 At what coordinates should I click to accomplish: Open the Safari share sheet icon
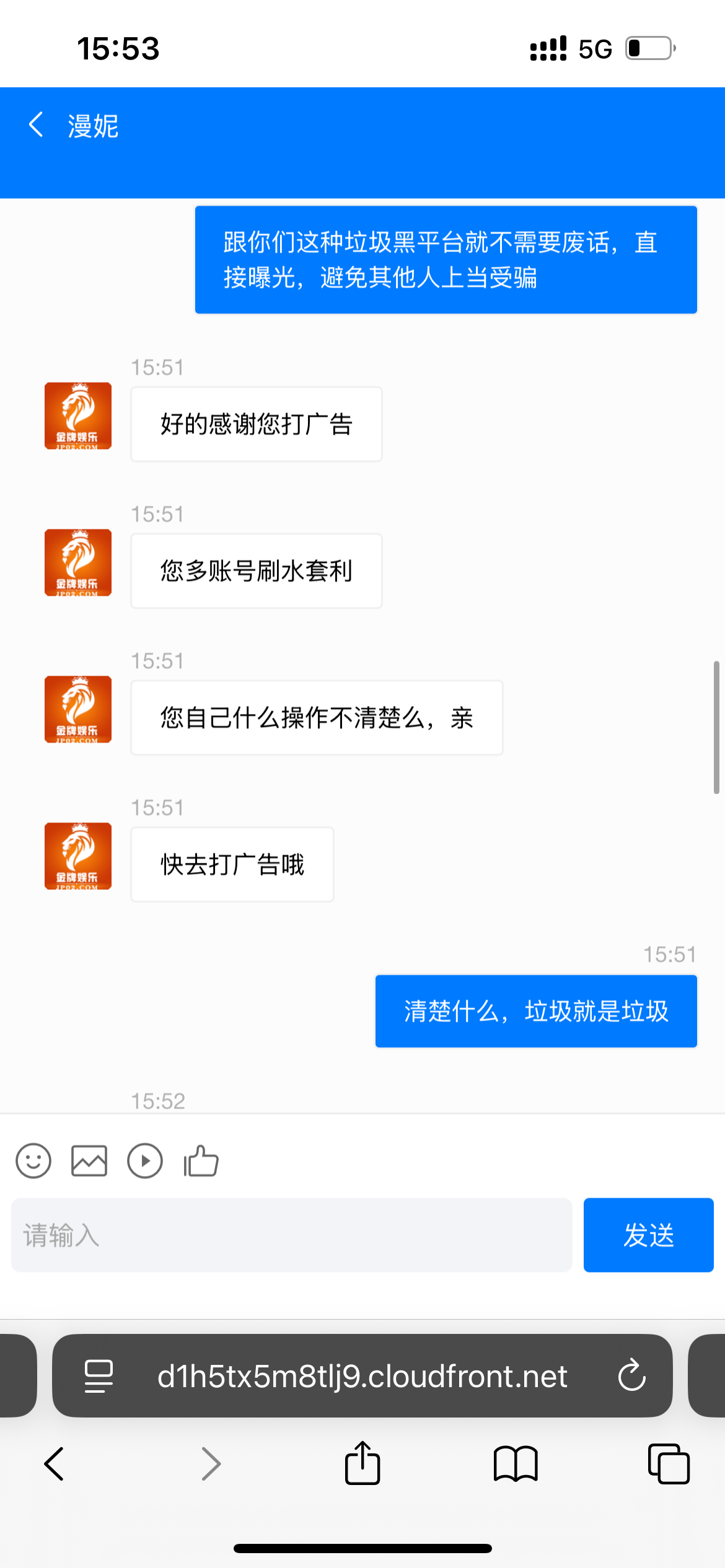(x=362, y=1464)
